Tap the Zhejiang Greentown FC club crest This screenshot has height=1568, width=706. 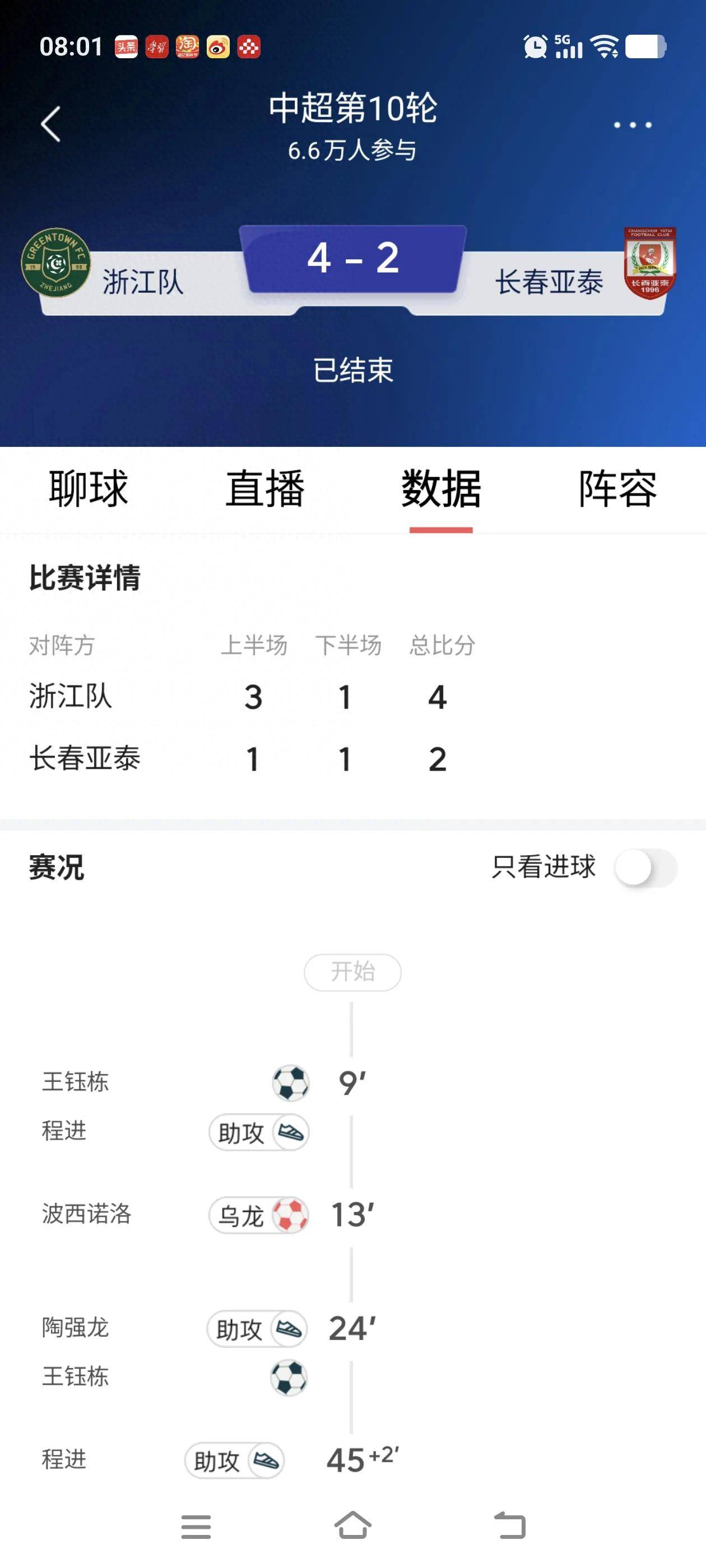57,262
